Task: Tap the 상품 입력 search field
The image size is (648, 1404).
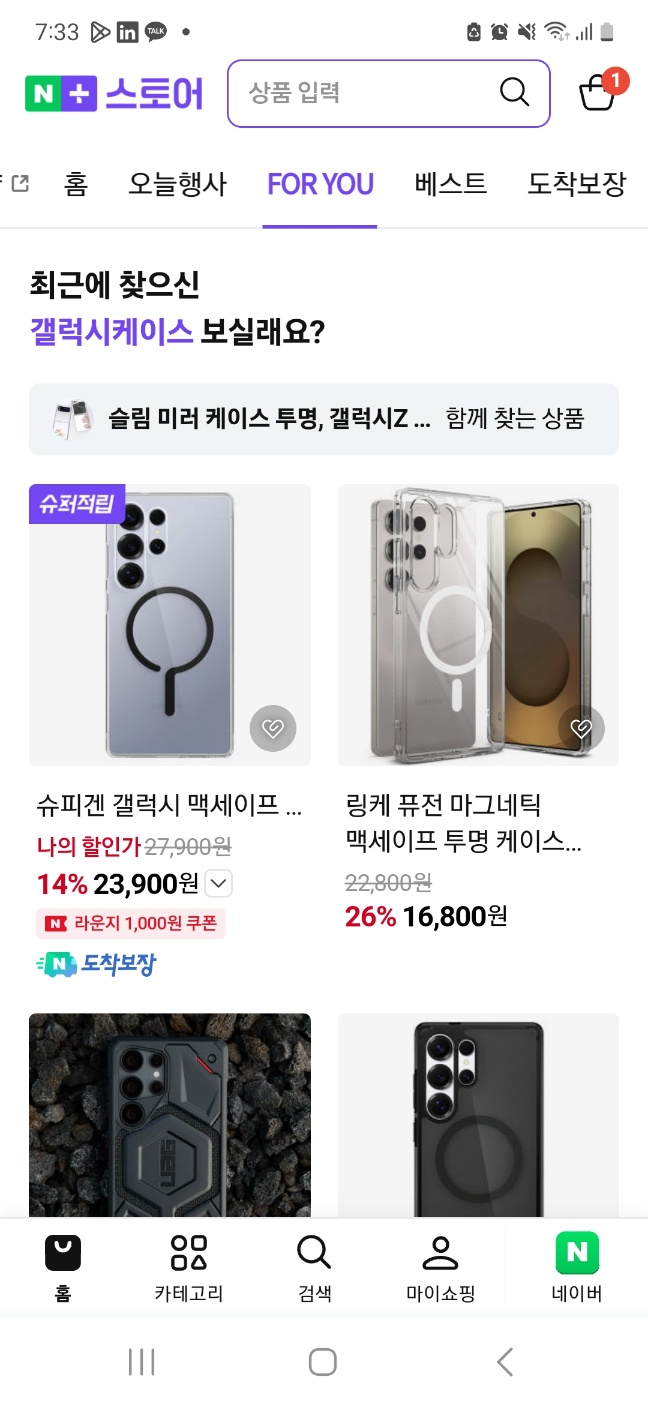Action: [x=360, y=93]
